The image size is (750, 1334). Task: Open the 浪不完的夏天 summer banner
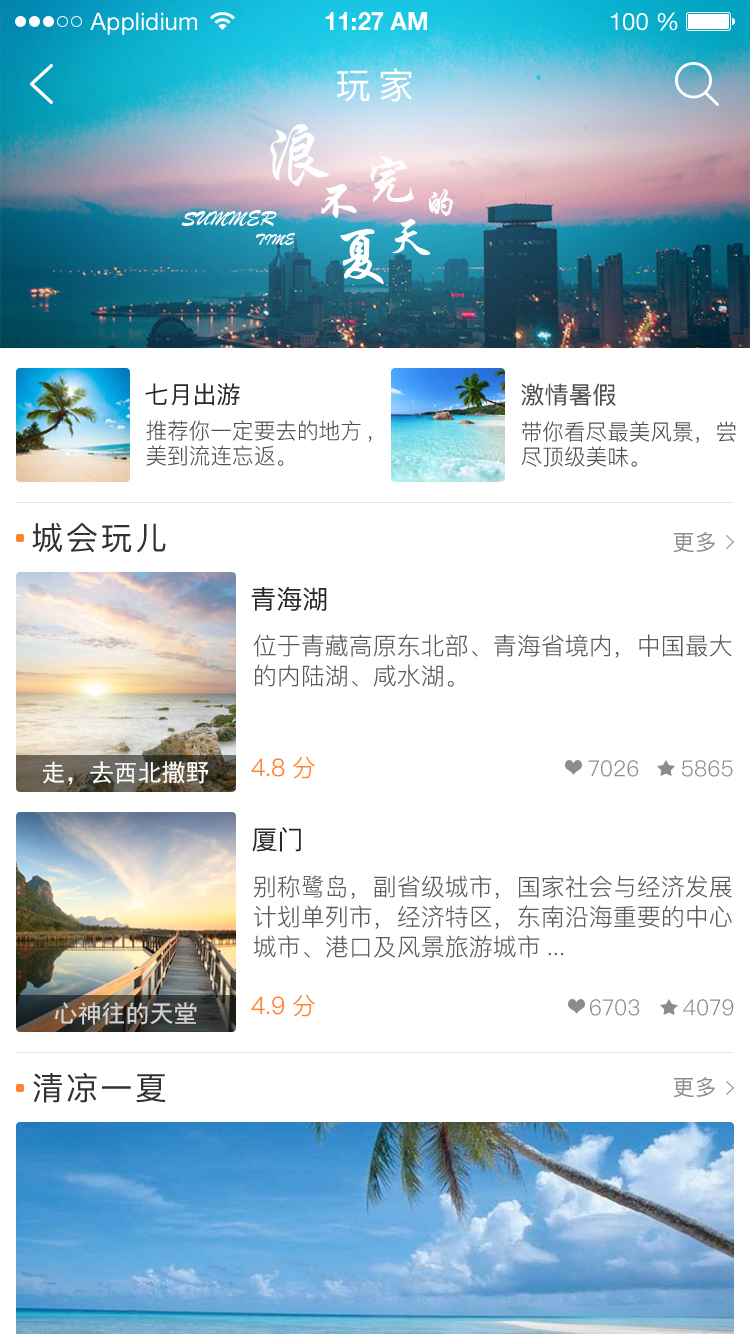click(375, 230)
